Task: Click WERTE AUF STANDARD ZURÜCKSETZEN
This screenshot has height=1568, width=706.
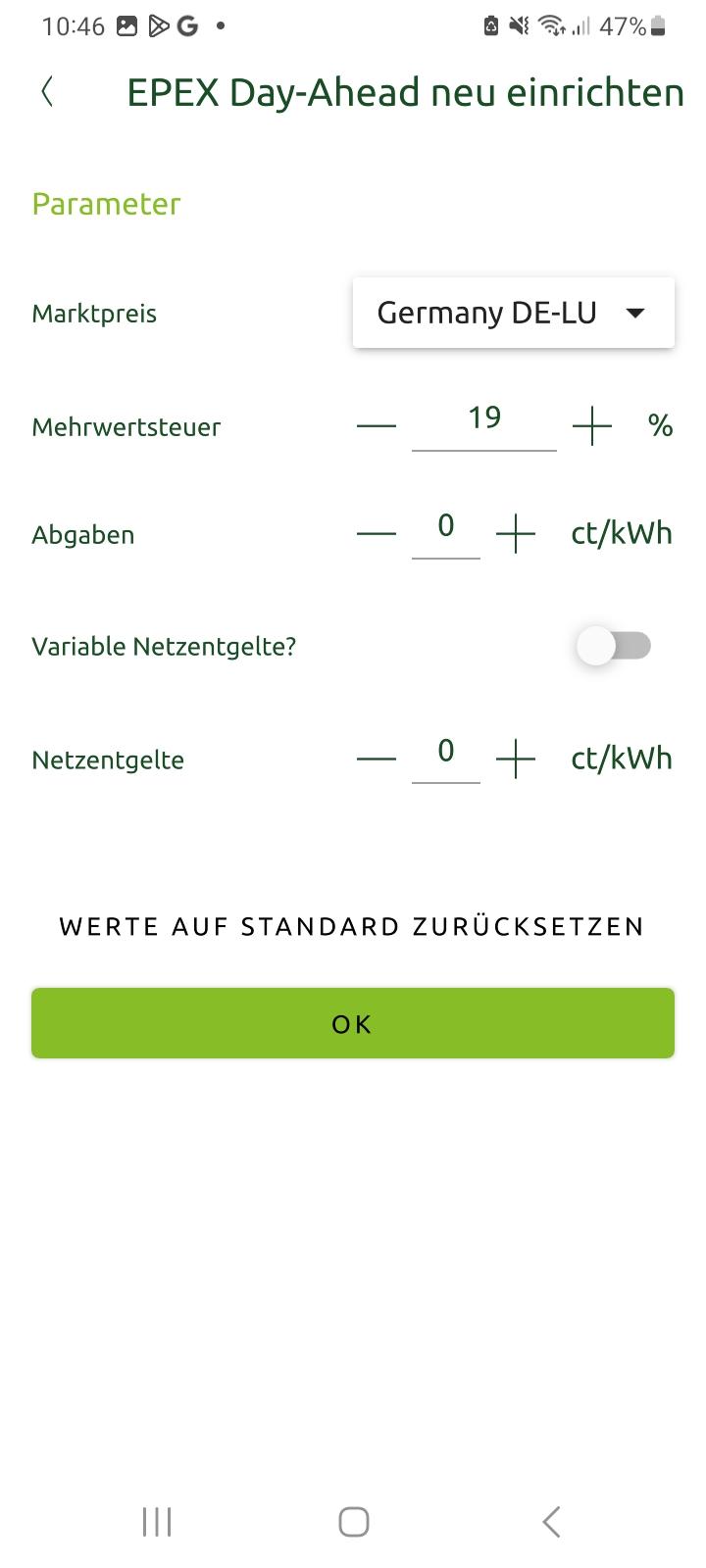Action: (x=352, y=925)
